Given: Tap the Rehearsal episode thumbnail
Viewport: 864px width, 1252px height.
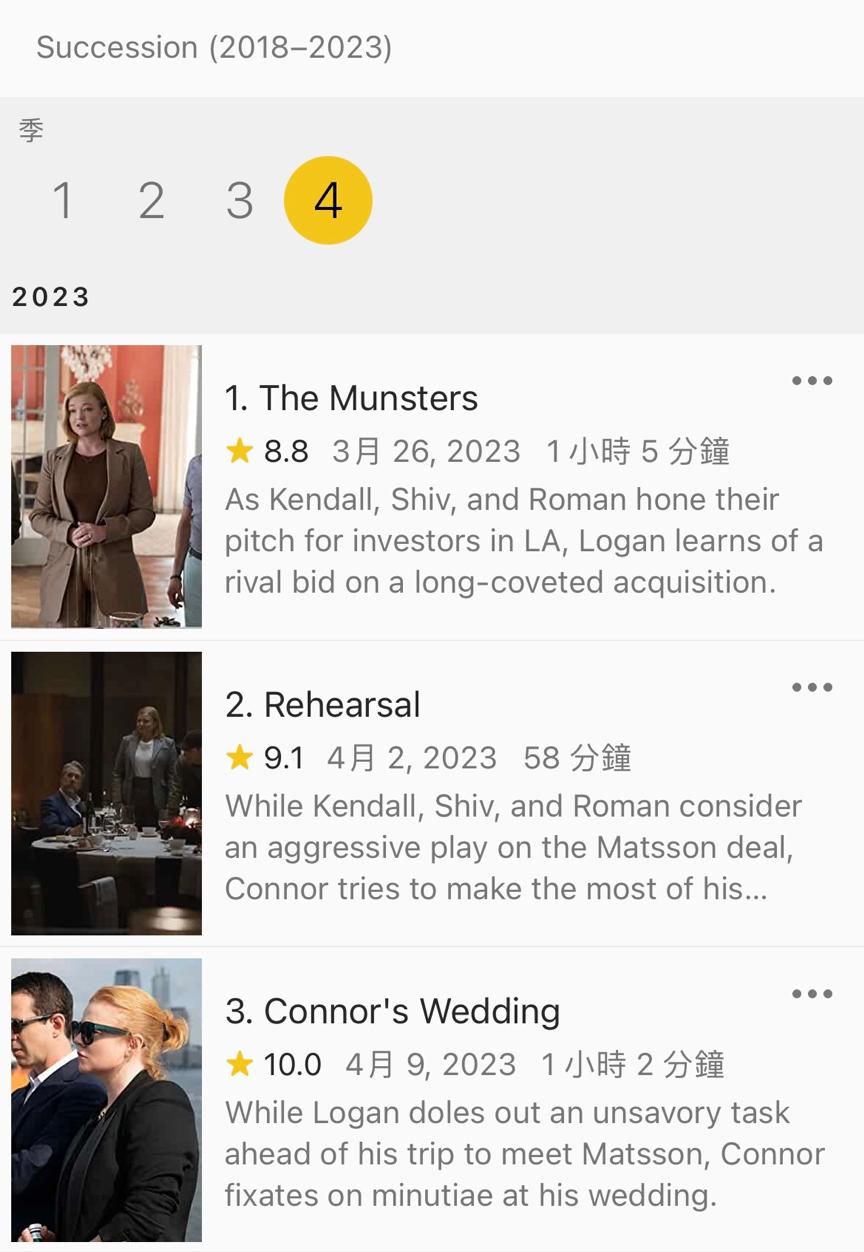Looking at the screenshot, I should pos(107,793).
